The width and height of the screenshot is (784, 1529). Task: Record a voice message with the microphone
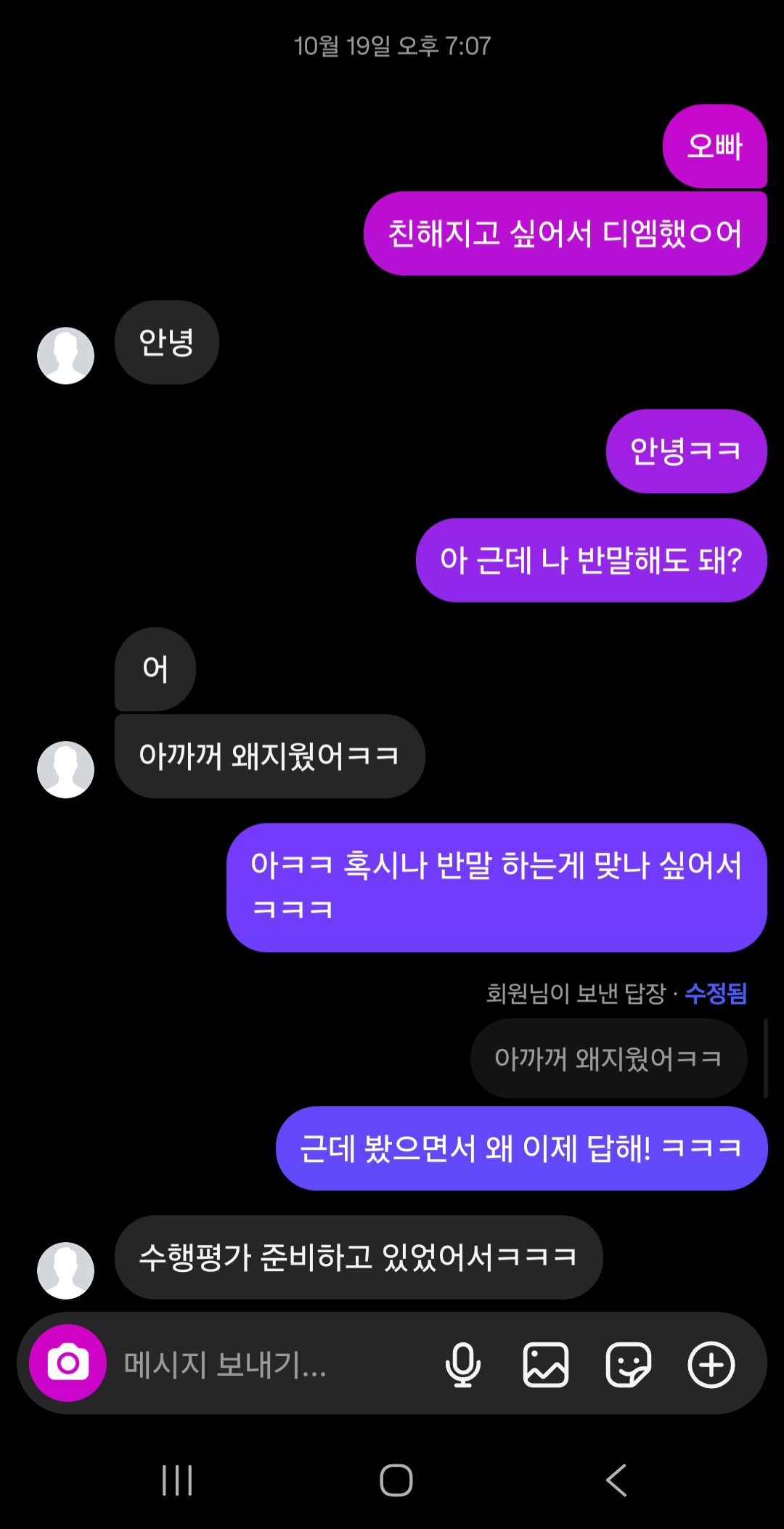point(462,1365)
